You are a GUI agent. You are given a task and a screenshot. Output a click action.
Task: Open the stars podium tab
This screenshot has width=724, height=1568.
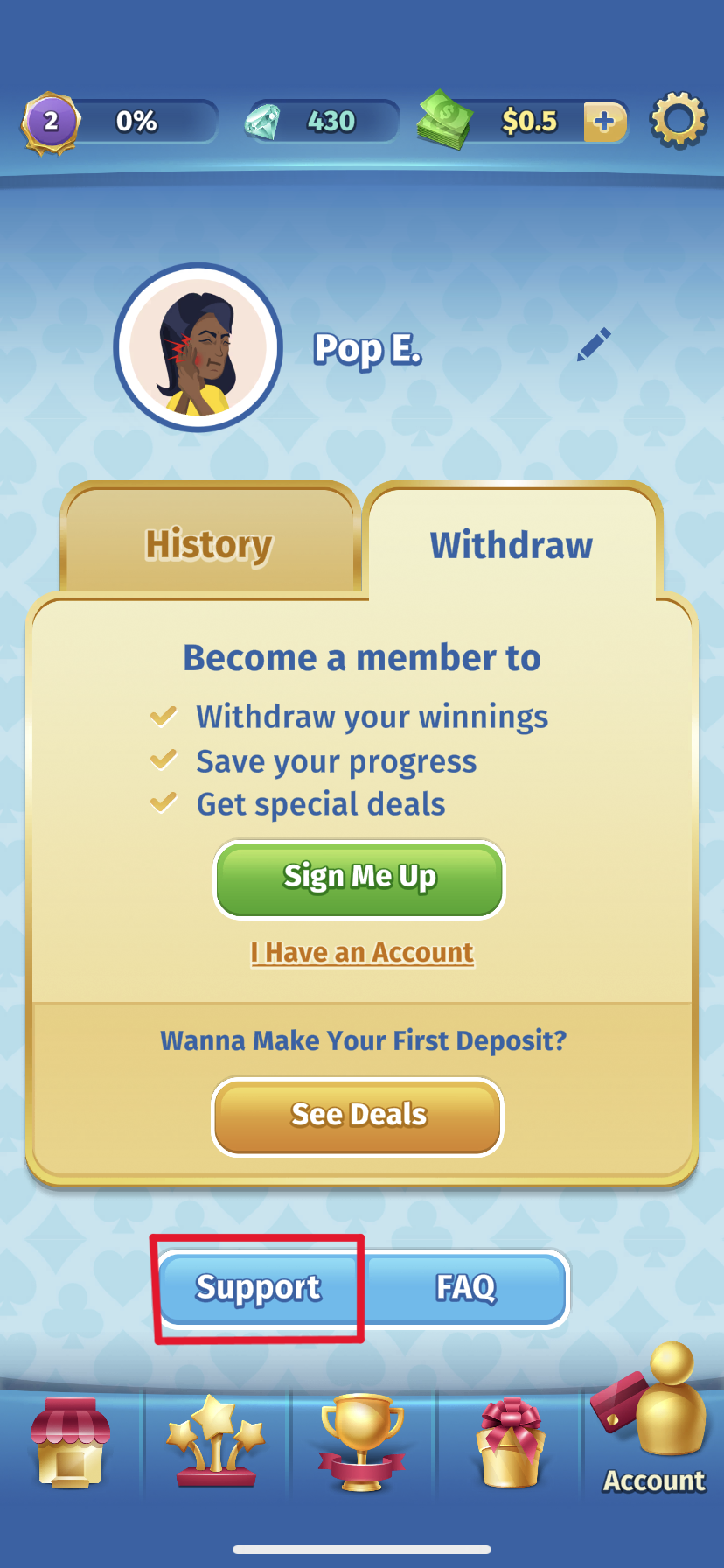[216, 1444]
